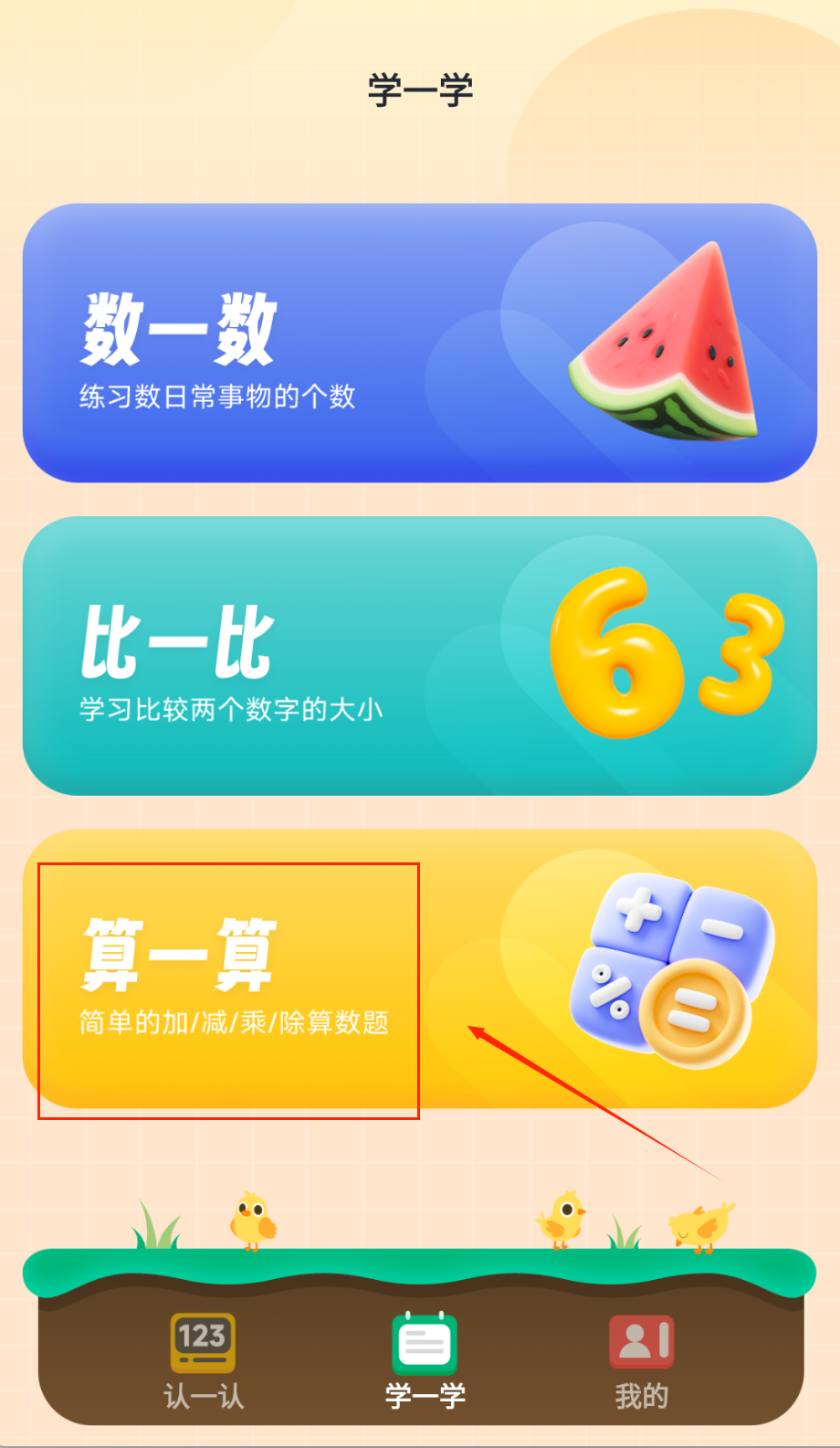Start the 算一算 arithmetic exercises card
This screenshot has width=840, height=1448.
(419, 968)
